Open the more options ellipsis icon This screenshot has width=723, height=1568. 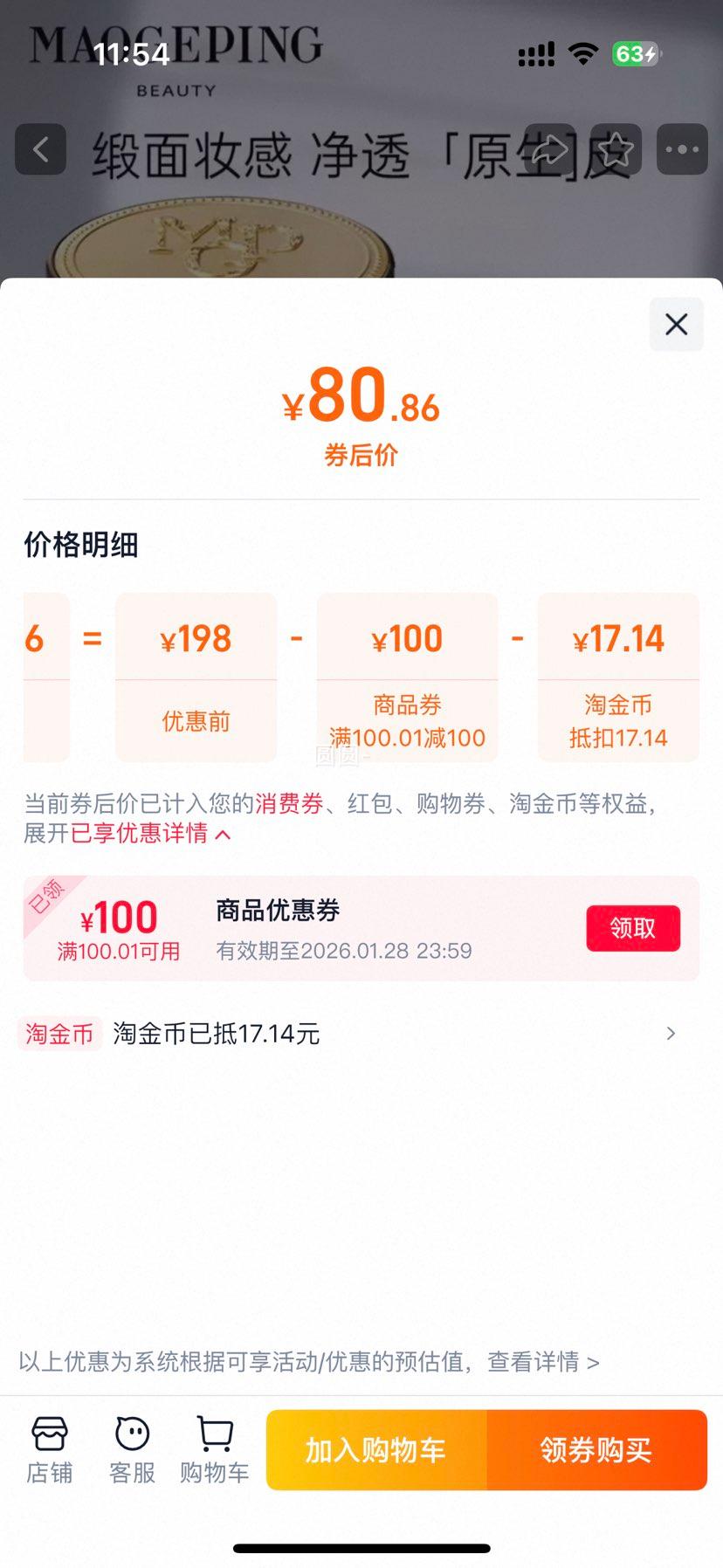682,149
